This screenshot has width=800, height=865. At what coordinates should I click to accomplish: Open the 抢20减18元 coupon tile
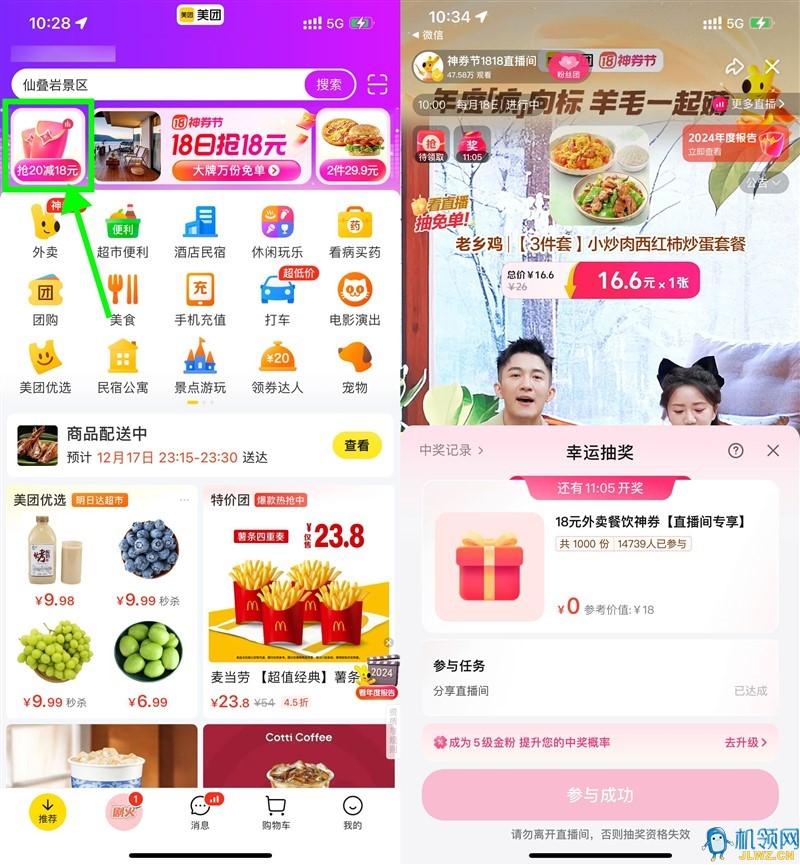(48, 146)
